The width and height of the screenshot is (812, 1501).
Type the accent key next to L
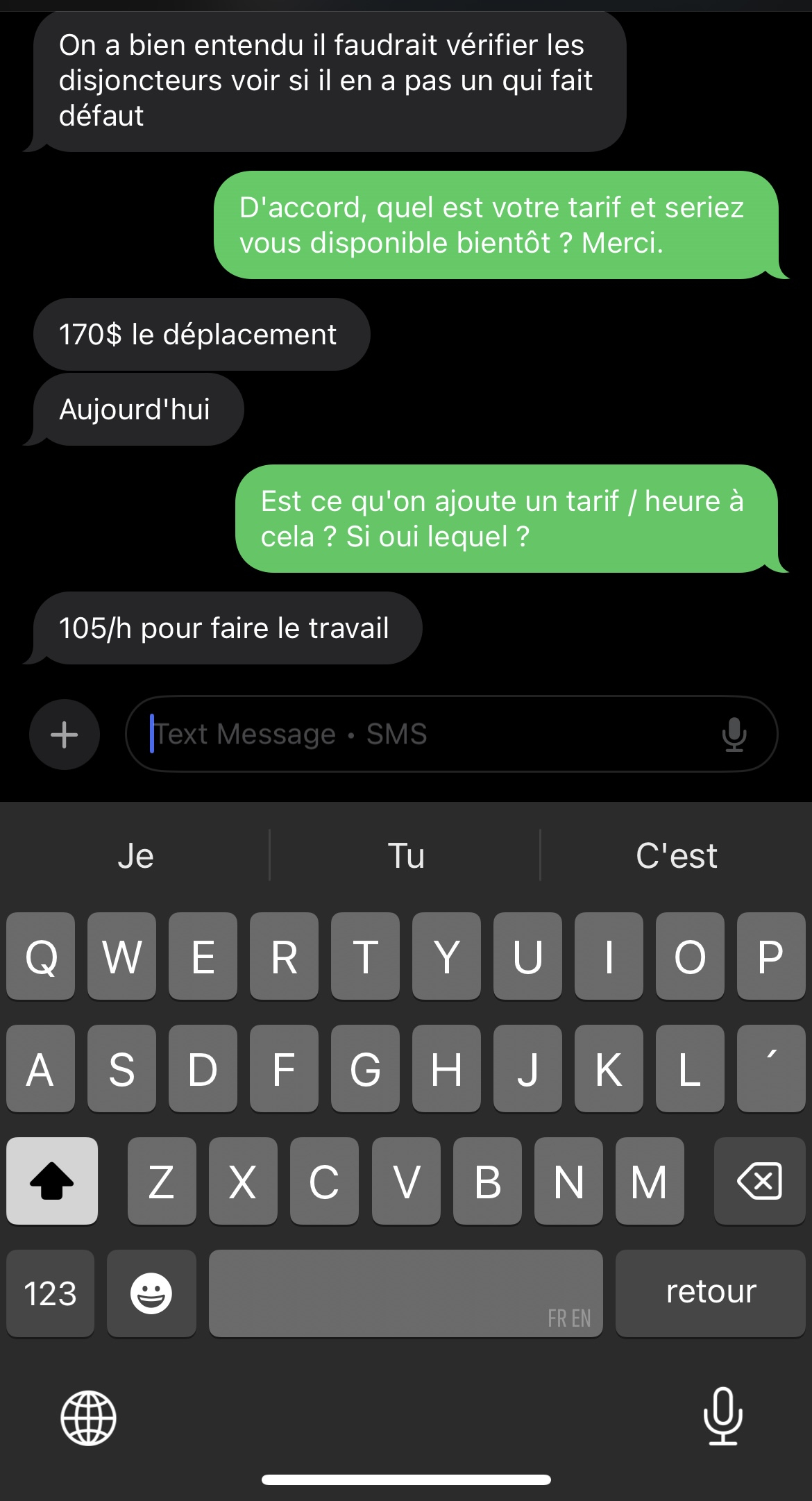(x=770, y=1068)
